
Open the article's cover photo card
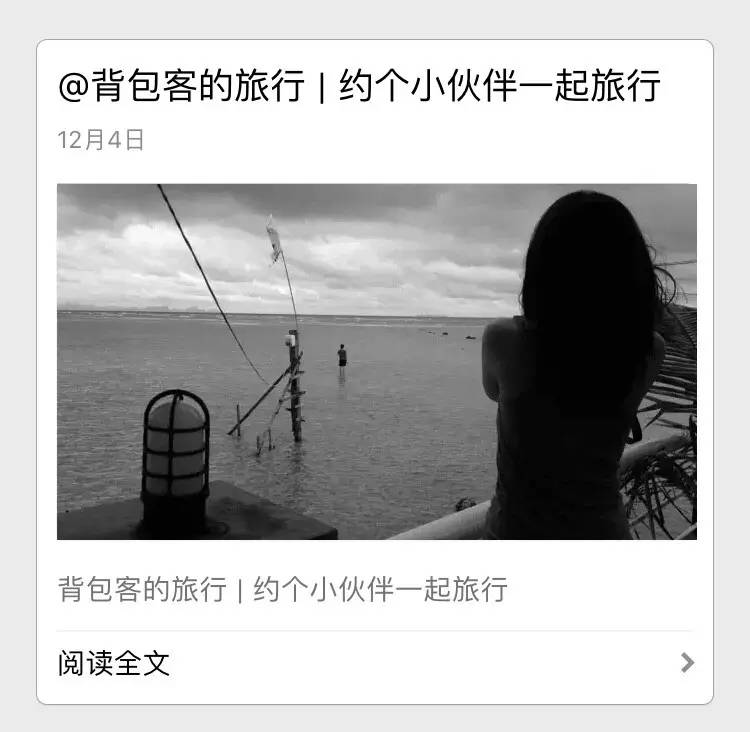pyautogui.click(x=376, y=361)
